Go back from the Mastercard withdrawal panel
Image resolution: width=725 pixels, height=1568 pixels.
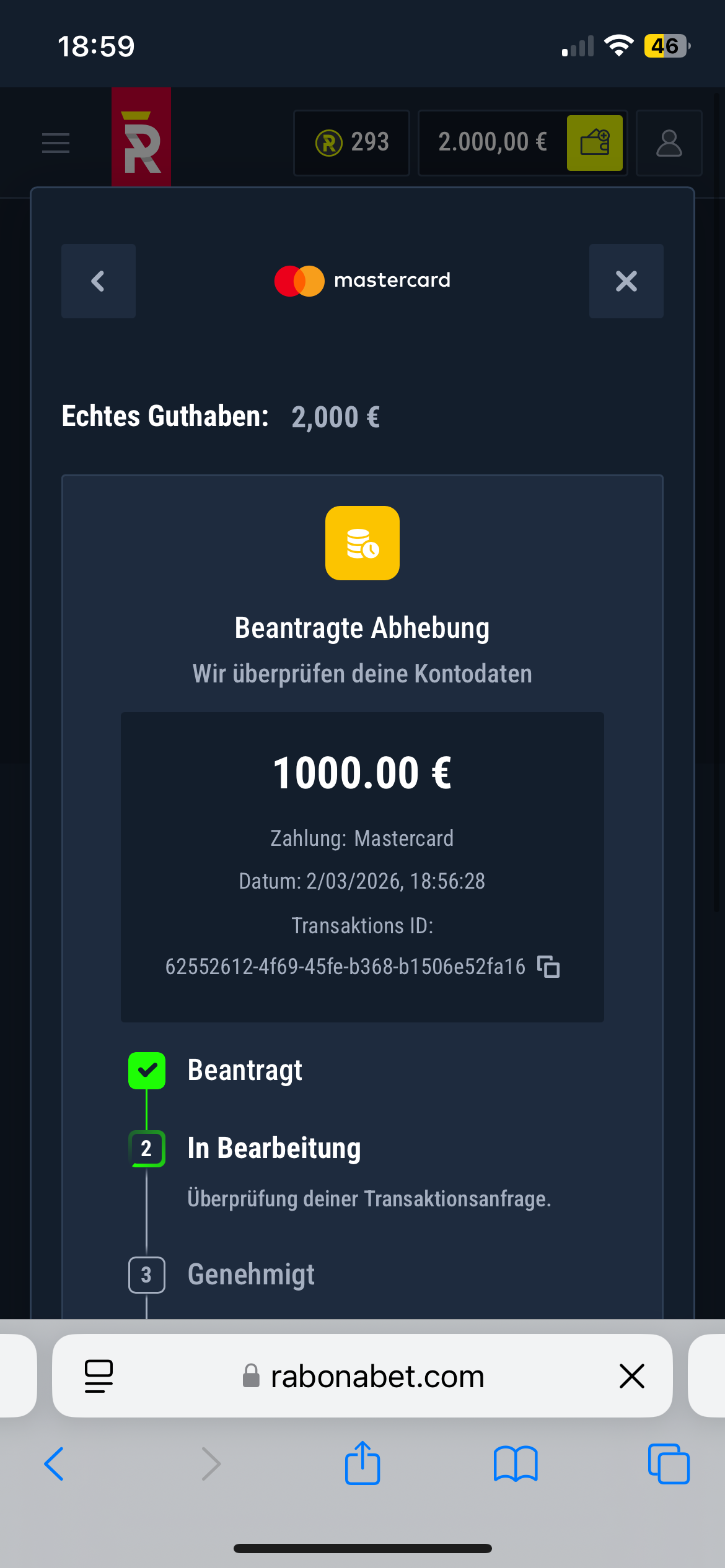[98, 281]
